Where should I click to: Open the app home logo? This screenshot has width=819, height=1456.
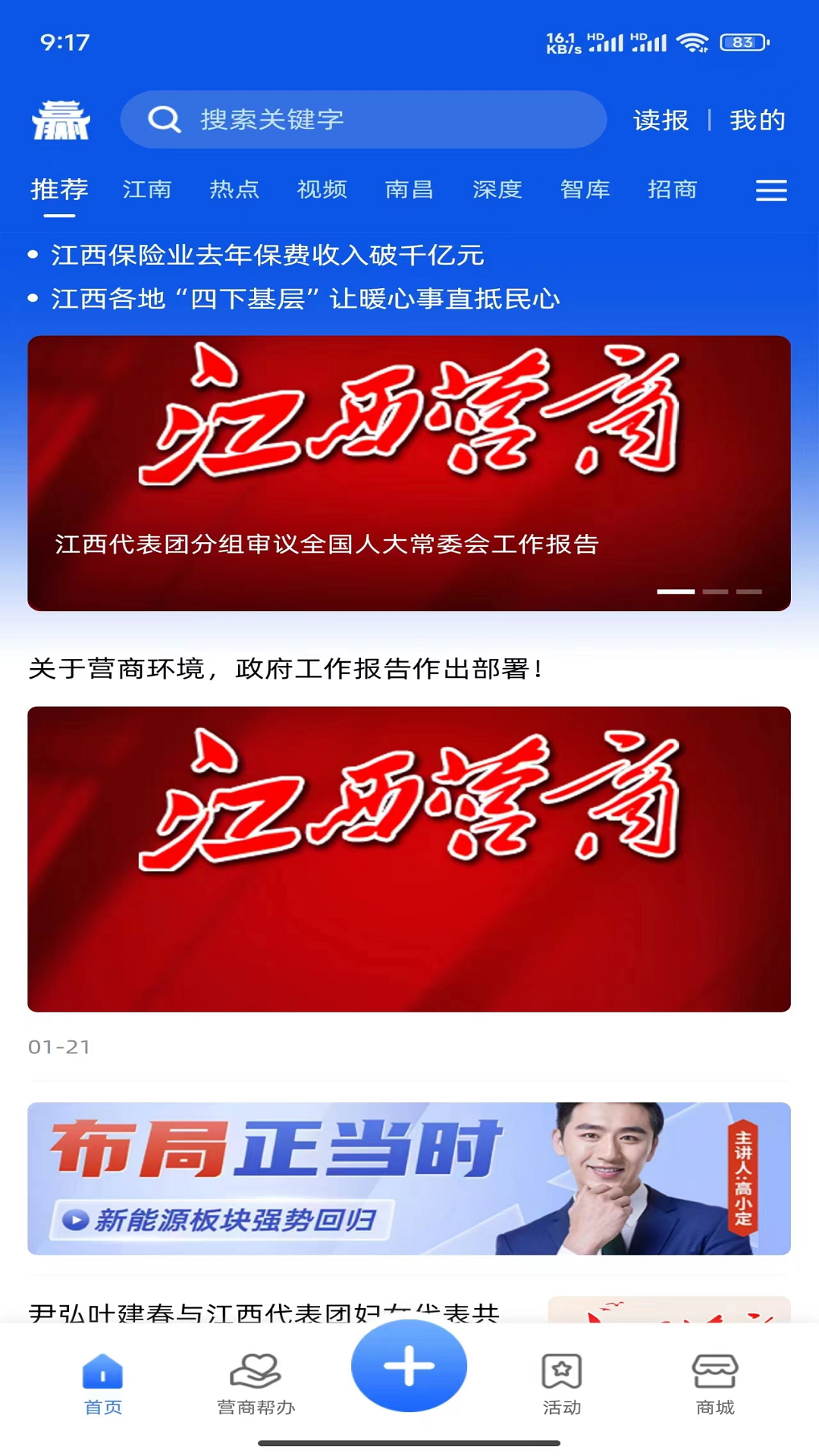[x=62, y=120]
